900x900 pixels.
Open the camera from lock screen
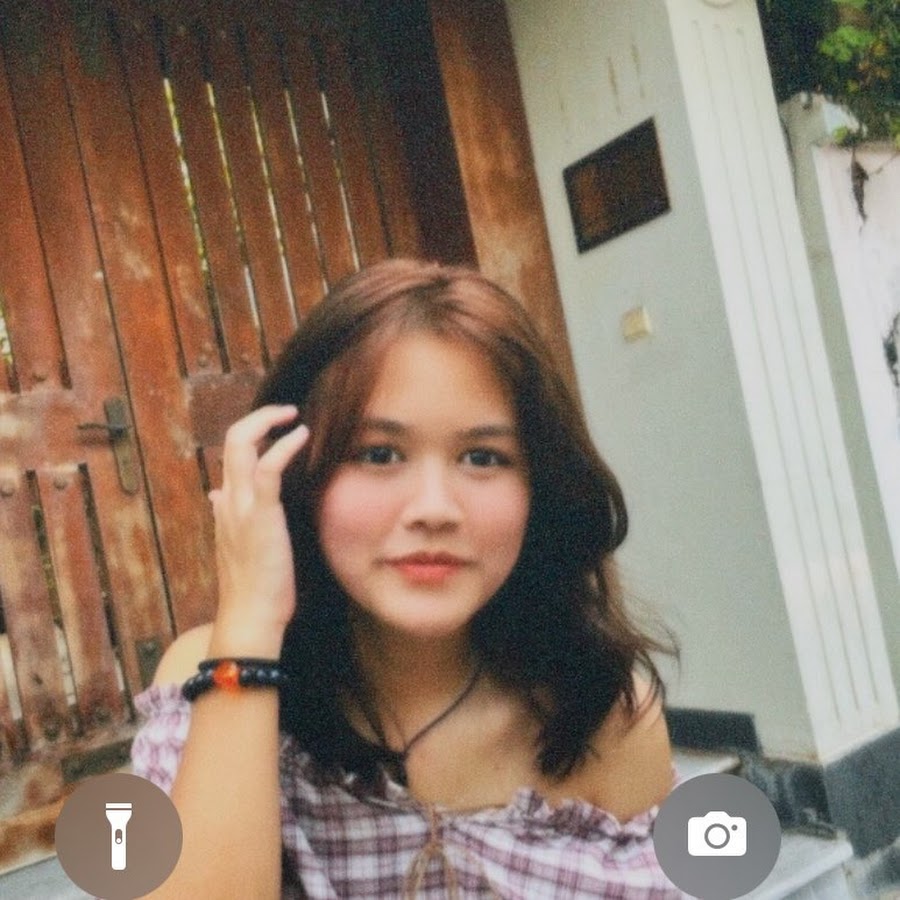point(716,835)
